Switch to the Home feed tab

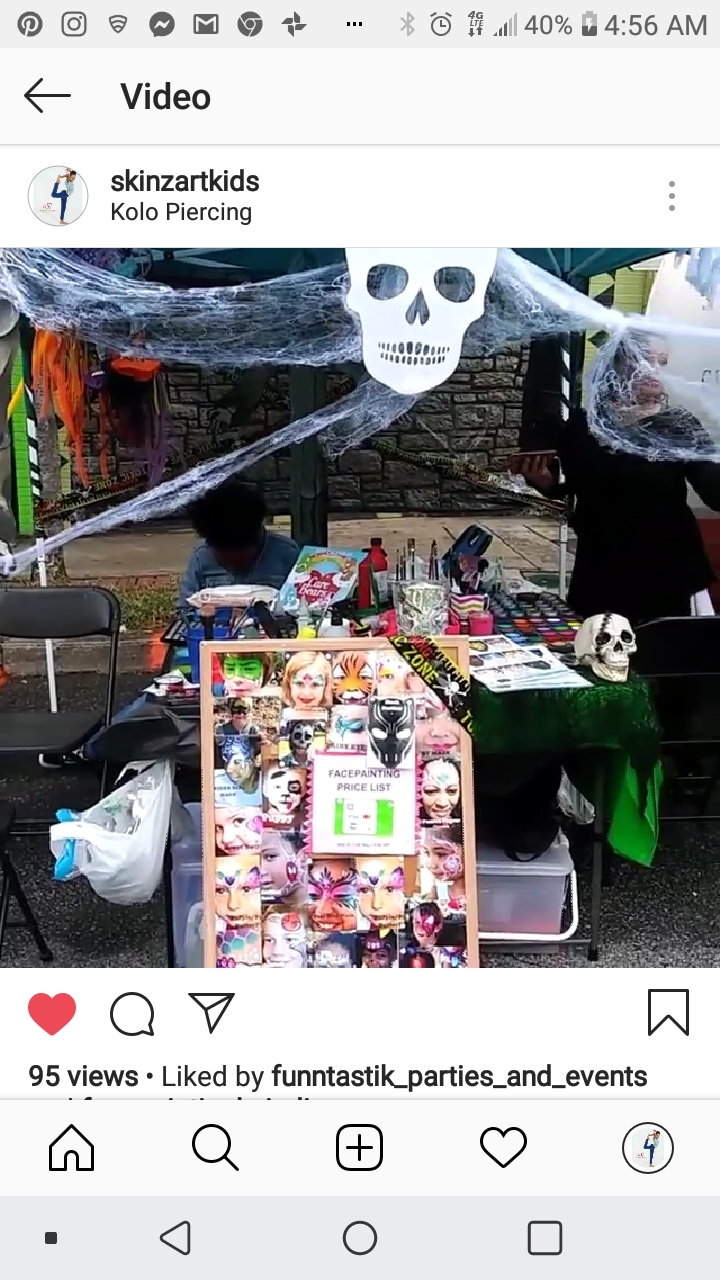[x=72, y=1148]
